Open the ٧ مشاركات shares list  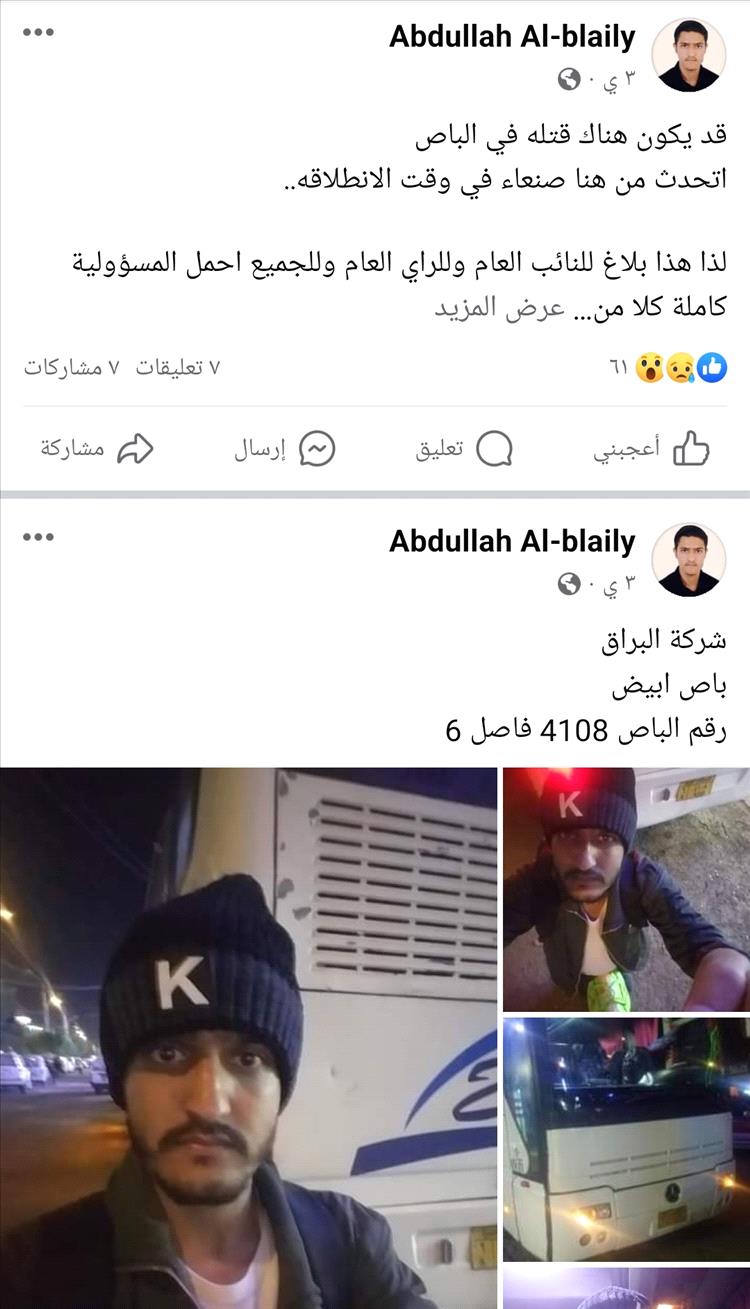pyautogui.click(x=63, y=368)
